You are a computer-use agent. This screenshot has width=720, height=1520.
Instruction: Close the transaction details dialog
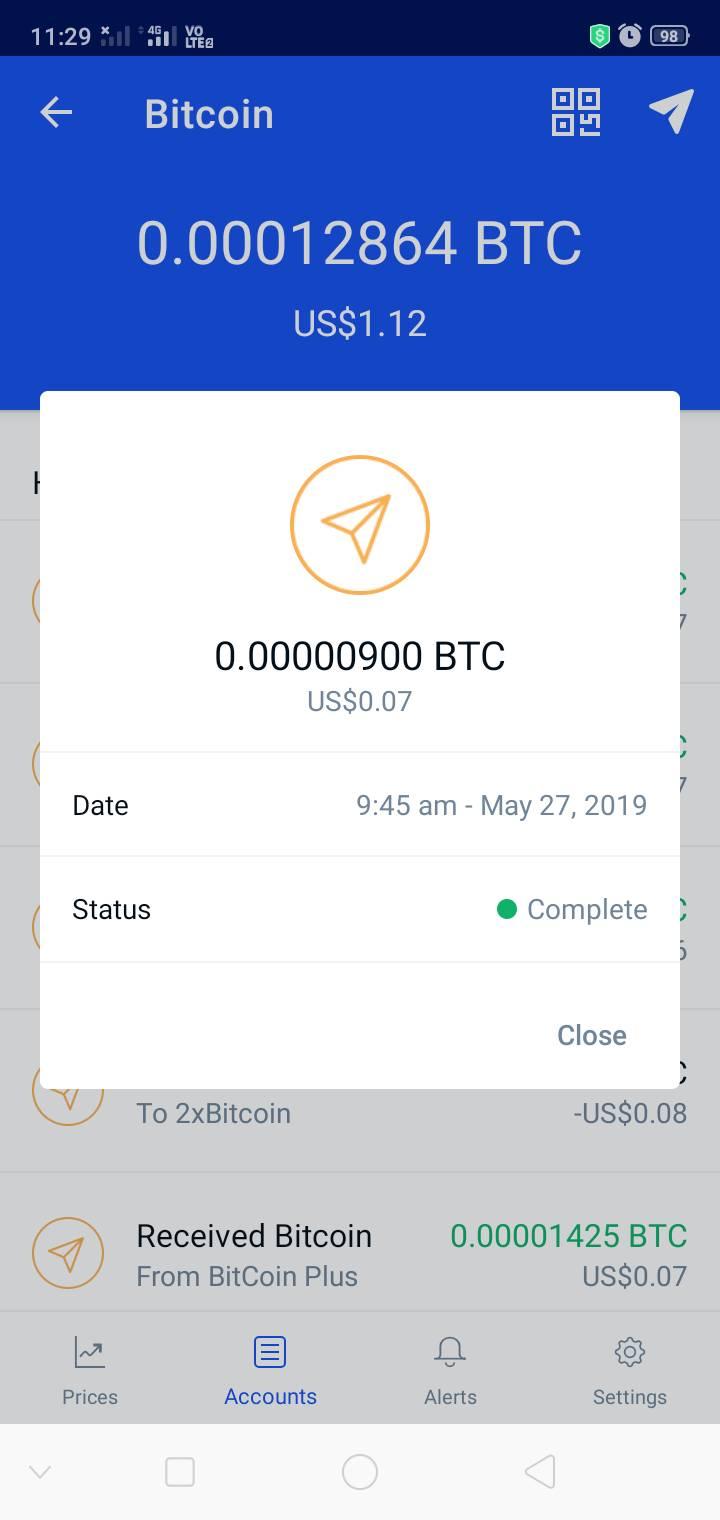(x=591, y=1035)
